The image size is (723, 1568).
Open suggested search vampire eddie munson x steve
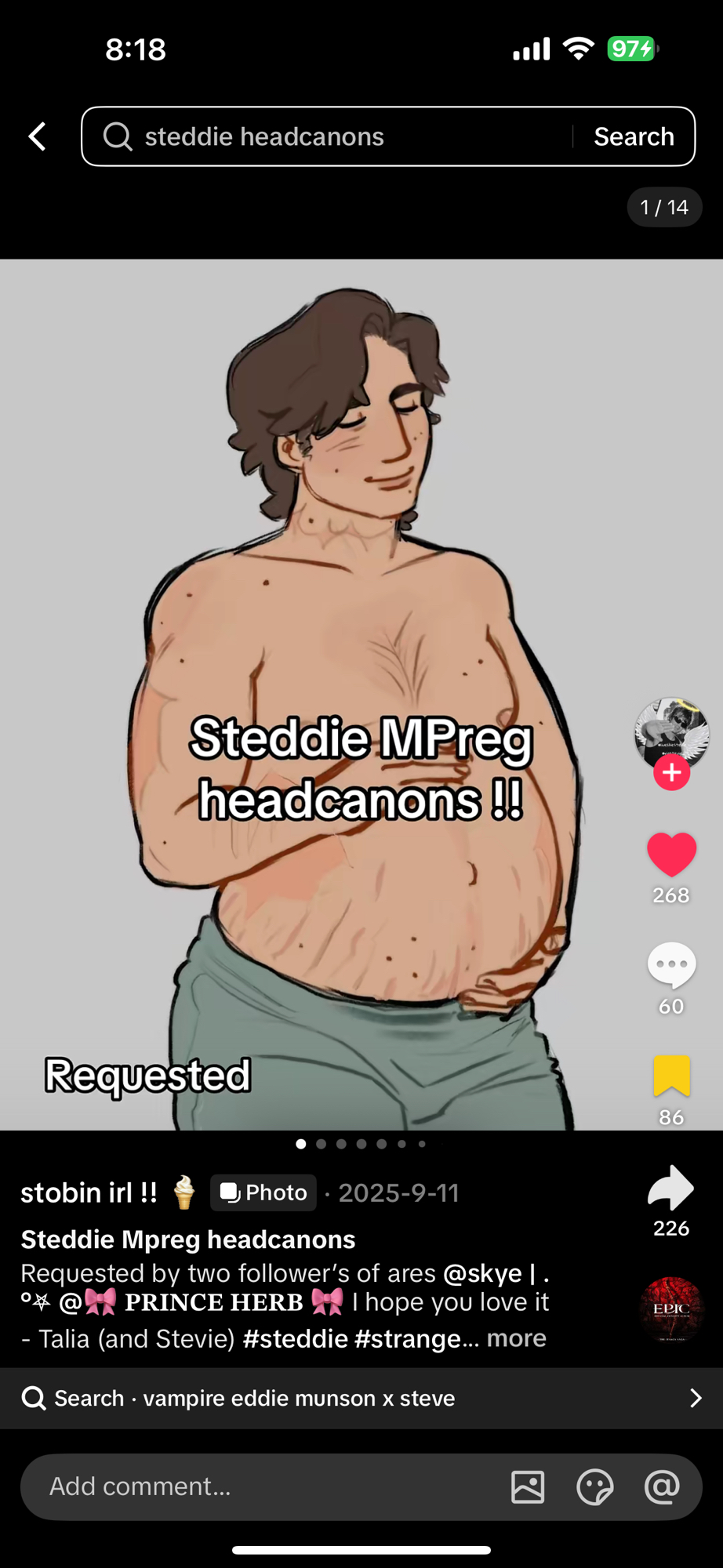[361, 1398]
